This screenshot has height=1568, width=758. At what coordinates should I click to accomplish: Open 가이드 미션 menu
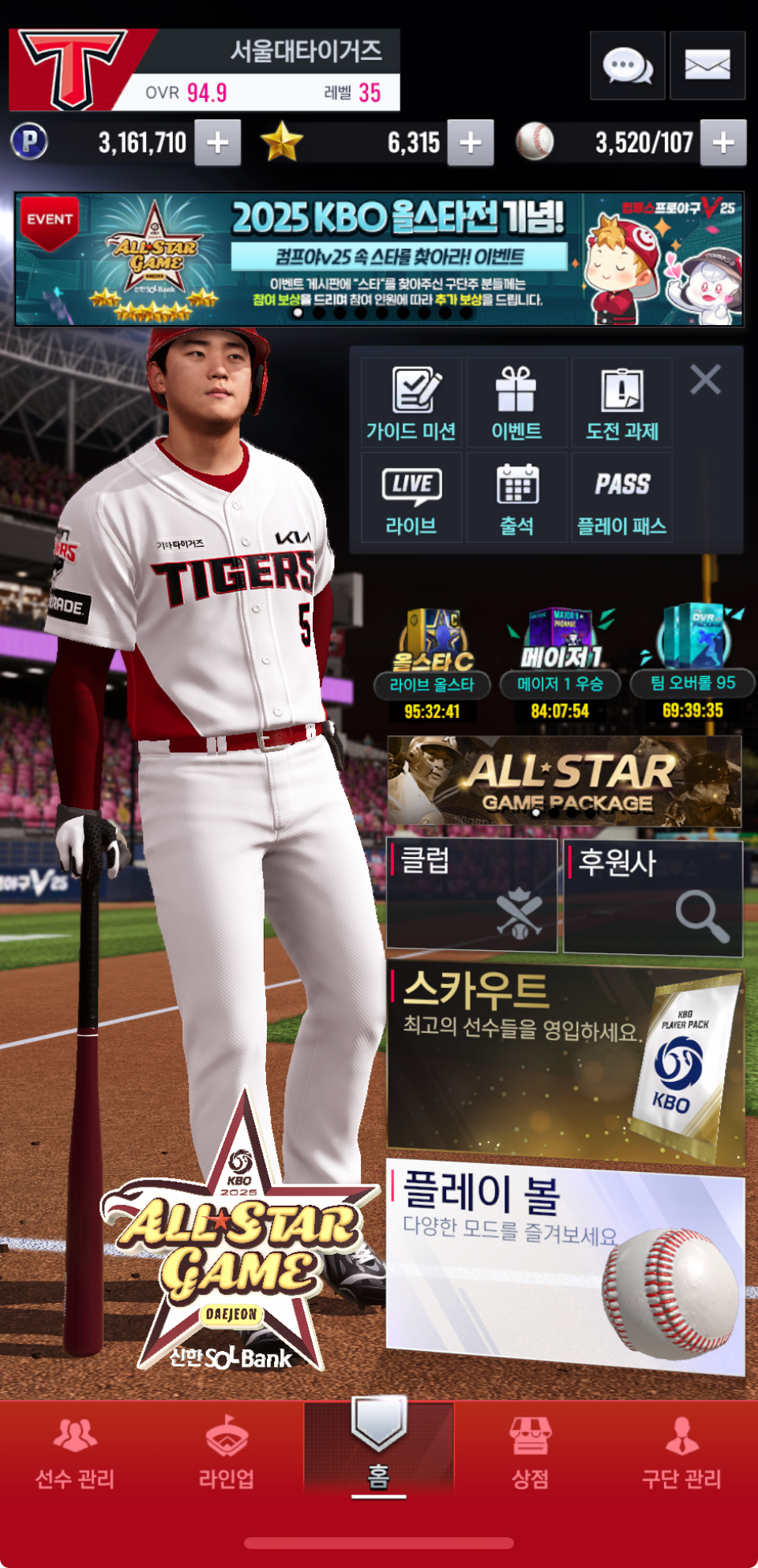tap(411, 402)
